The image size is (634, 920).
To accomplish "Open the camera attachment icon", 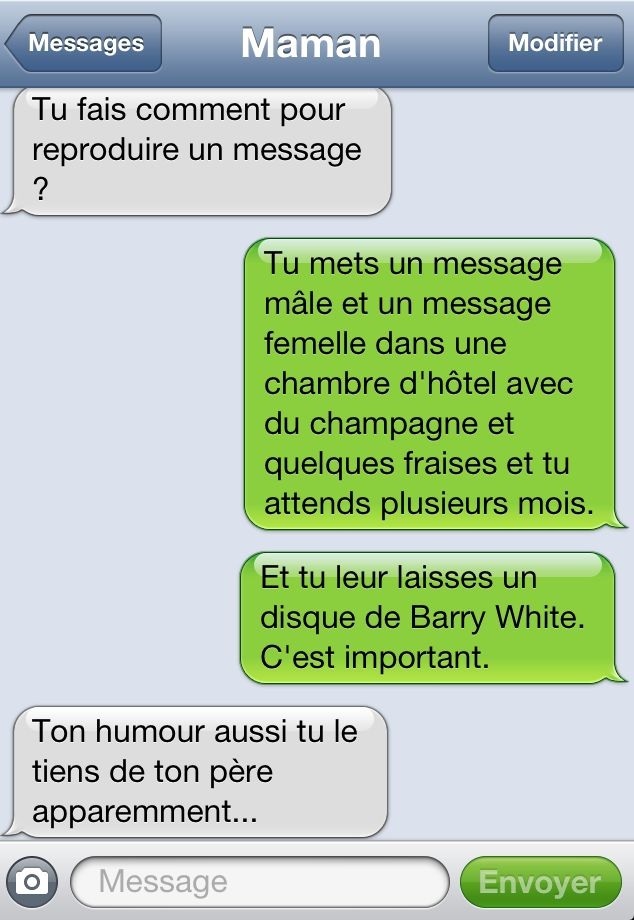I will pos(32,882).
